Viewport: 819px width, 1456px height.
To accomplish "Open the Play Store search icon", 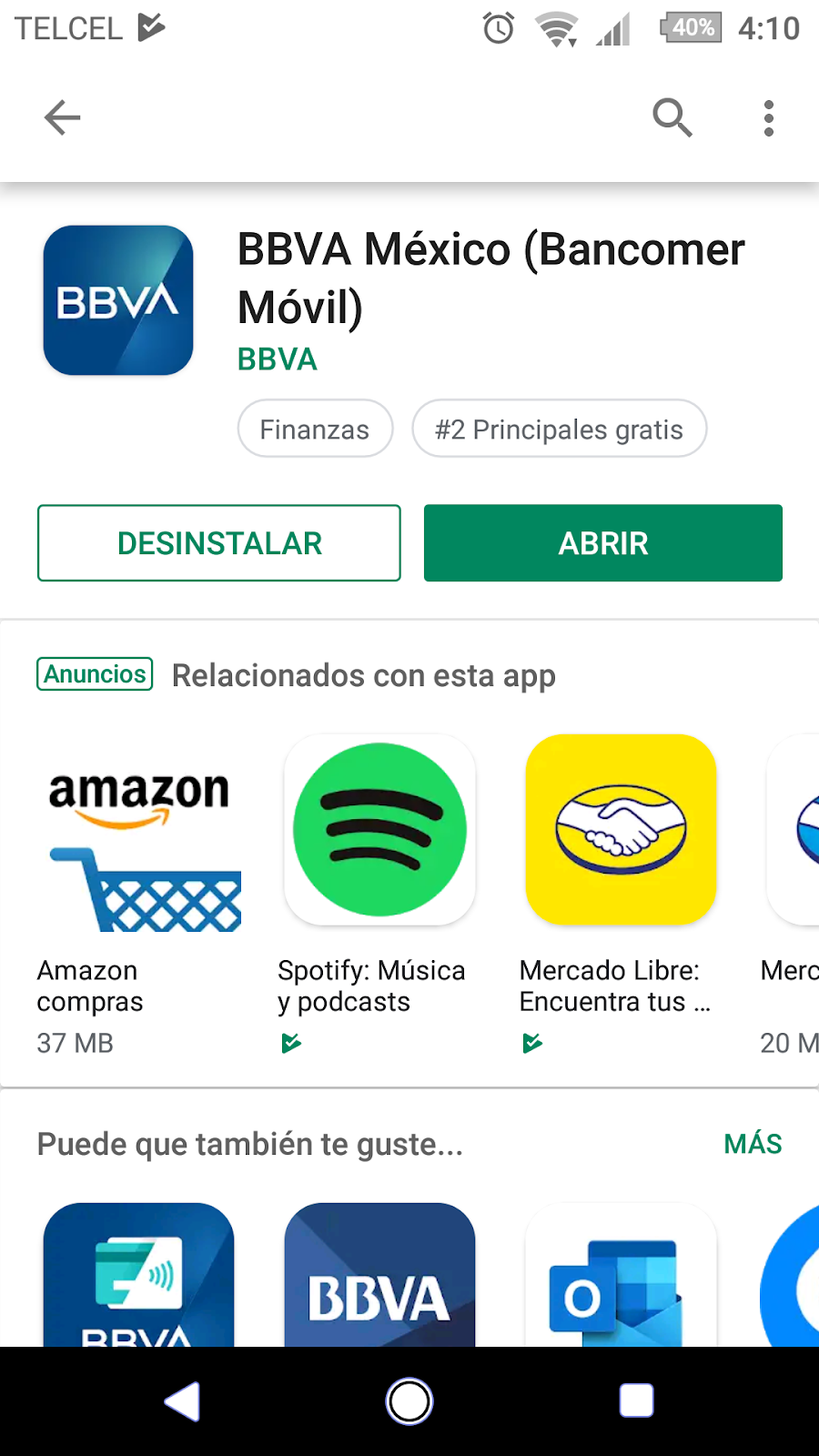I will tap(672, 117).
